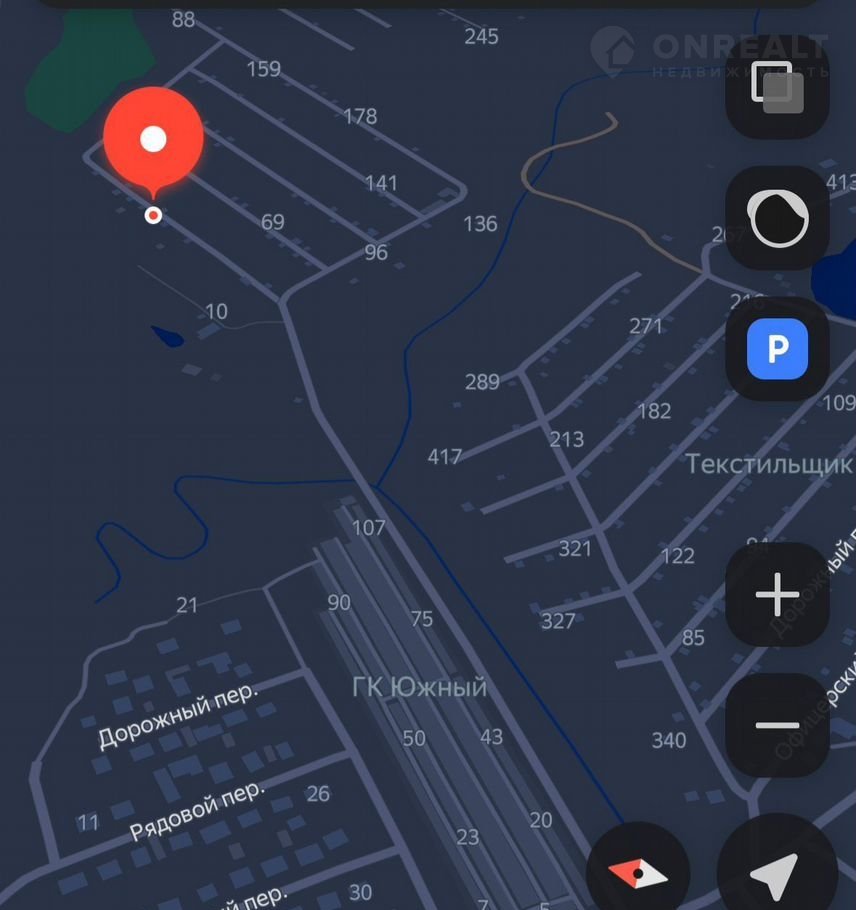
Task: Zoom in on the map
Action: pos(777,596)
